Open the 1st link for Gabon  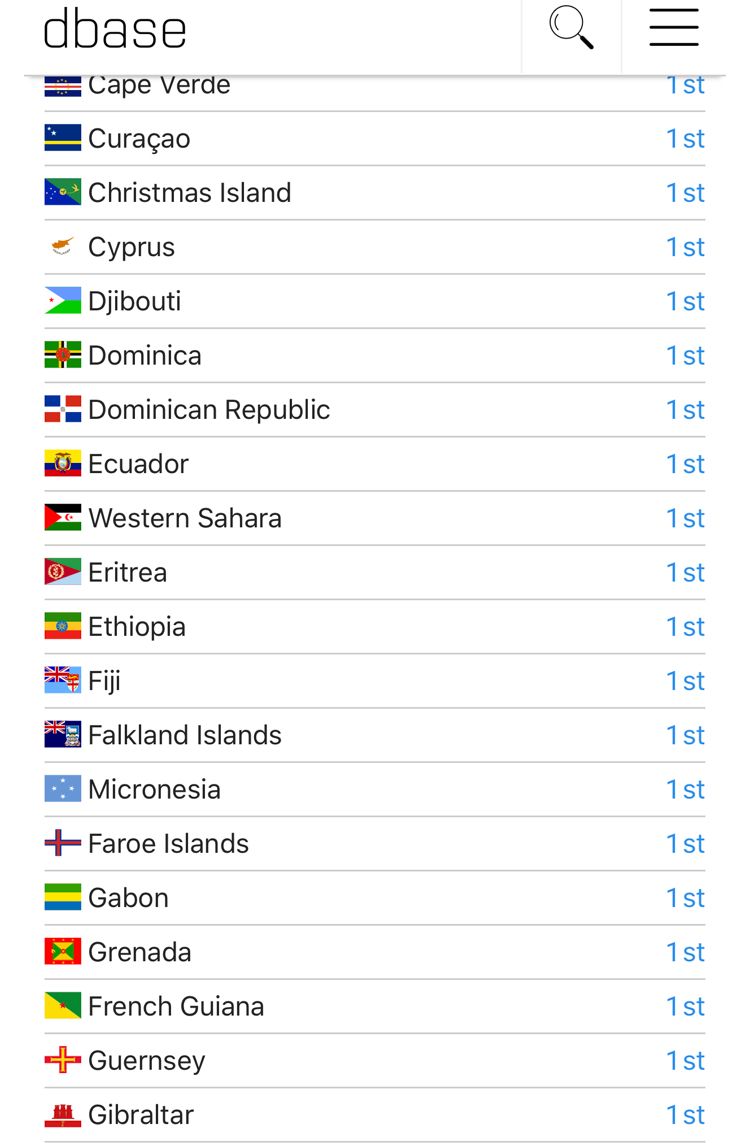click(685, 898)
